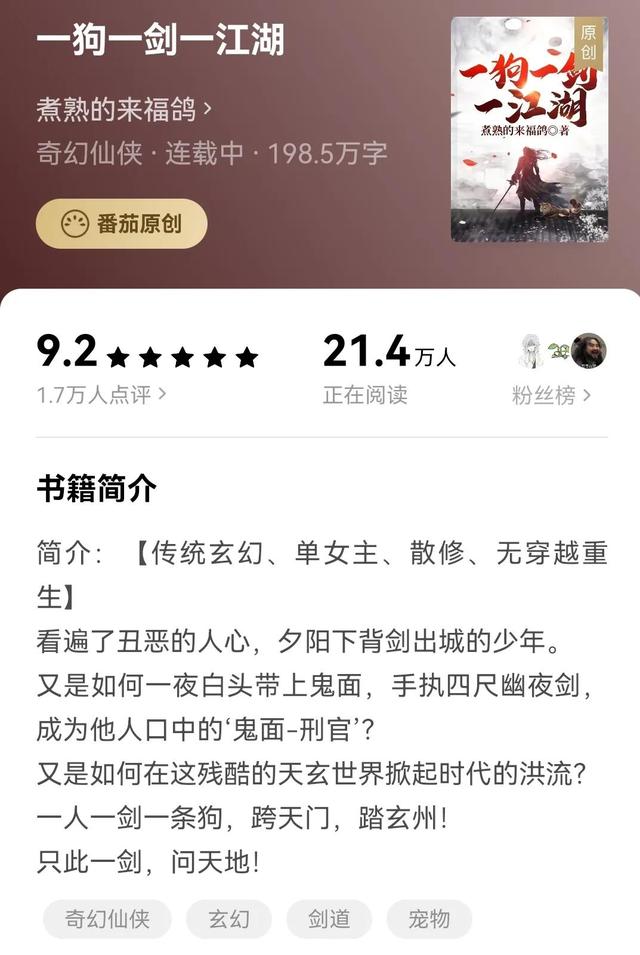Tap the 番茄原创 badge button
Viewport: 640px width, 955px height.
(121, 223)
